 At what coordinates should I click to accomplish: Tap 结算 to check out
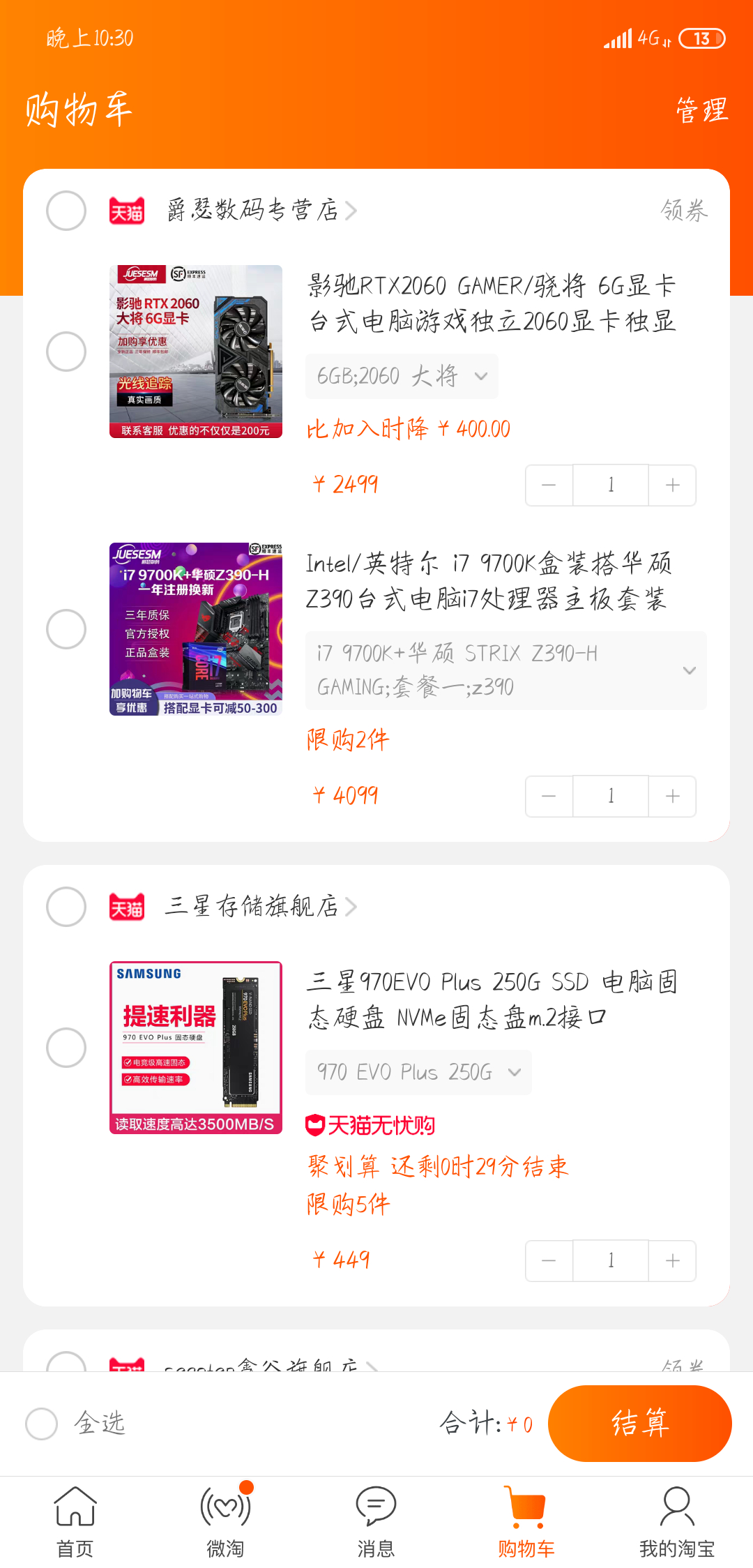(639, 1424)
